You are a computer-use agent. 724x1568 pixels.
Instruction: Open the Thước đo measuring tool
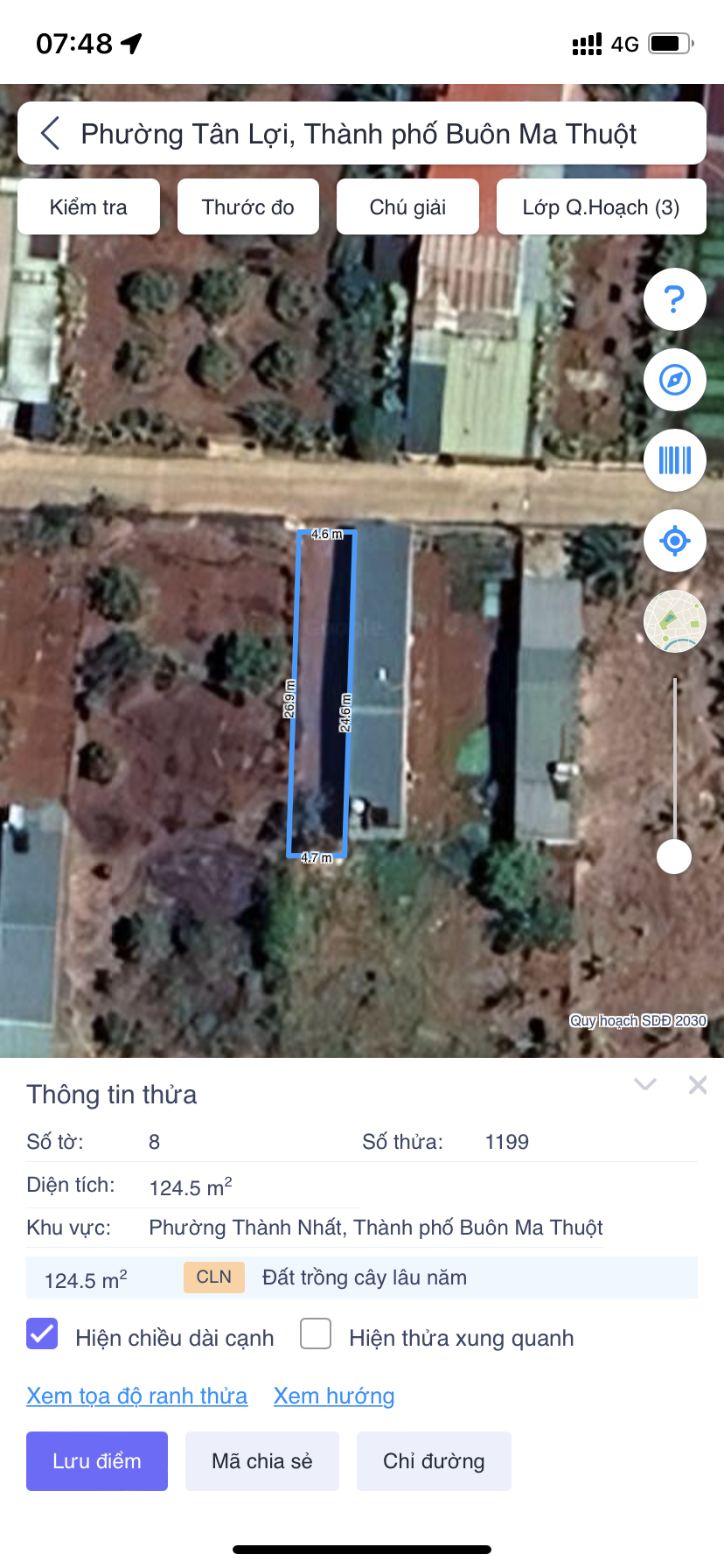[x=248, y=207]
